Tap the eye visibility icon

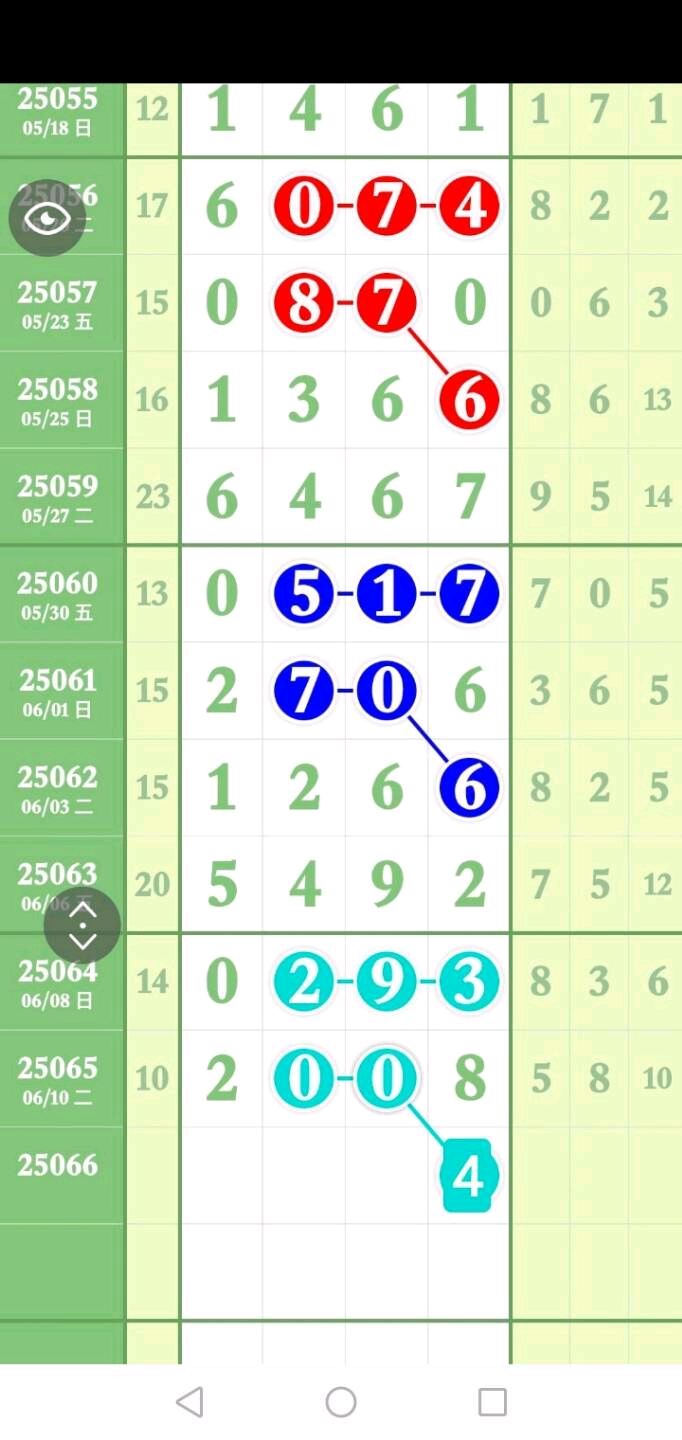pos(47,218)
